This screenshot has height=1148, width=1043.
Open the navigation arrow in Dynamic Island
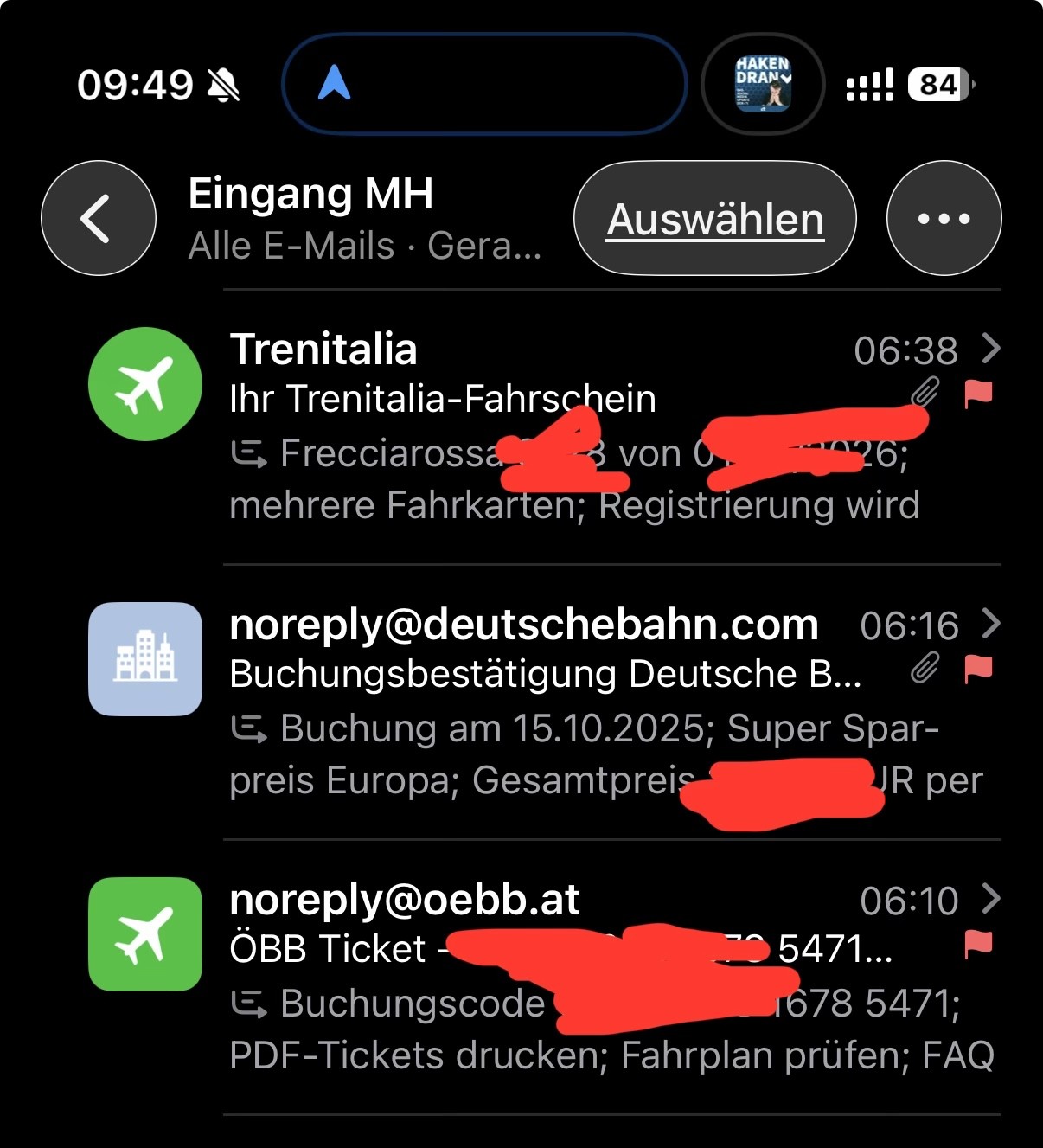pyautogui.click(x=335, y=84)
